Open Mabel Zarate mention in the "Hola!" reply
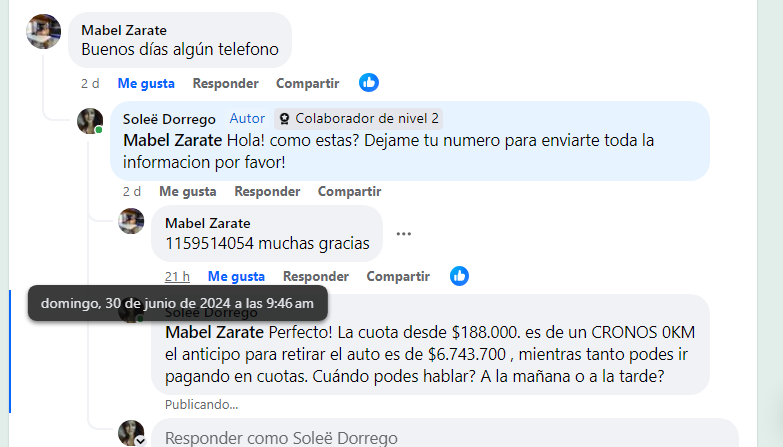783x447 pixels. [x=173, y=140]
